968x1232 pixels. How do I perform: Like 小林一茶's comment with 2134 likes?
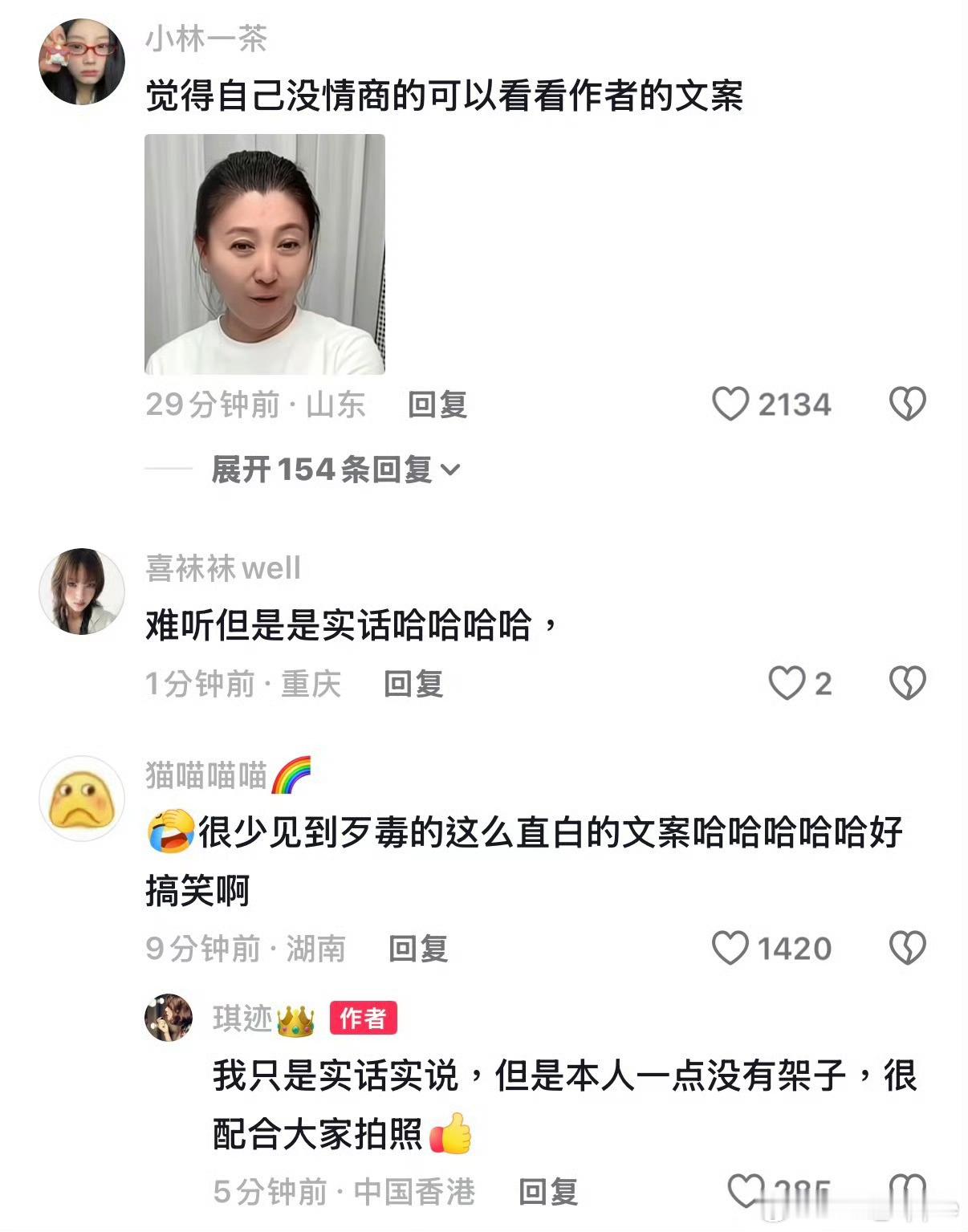(x=733, y=405)
